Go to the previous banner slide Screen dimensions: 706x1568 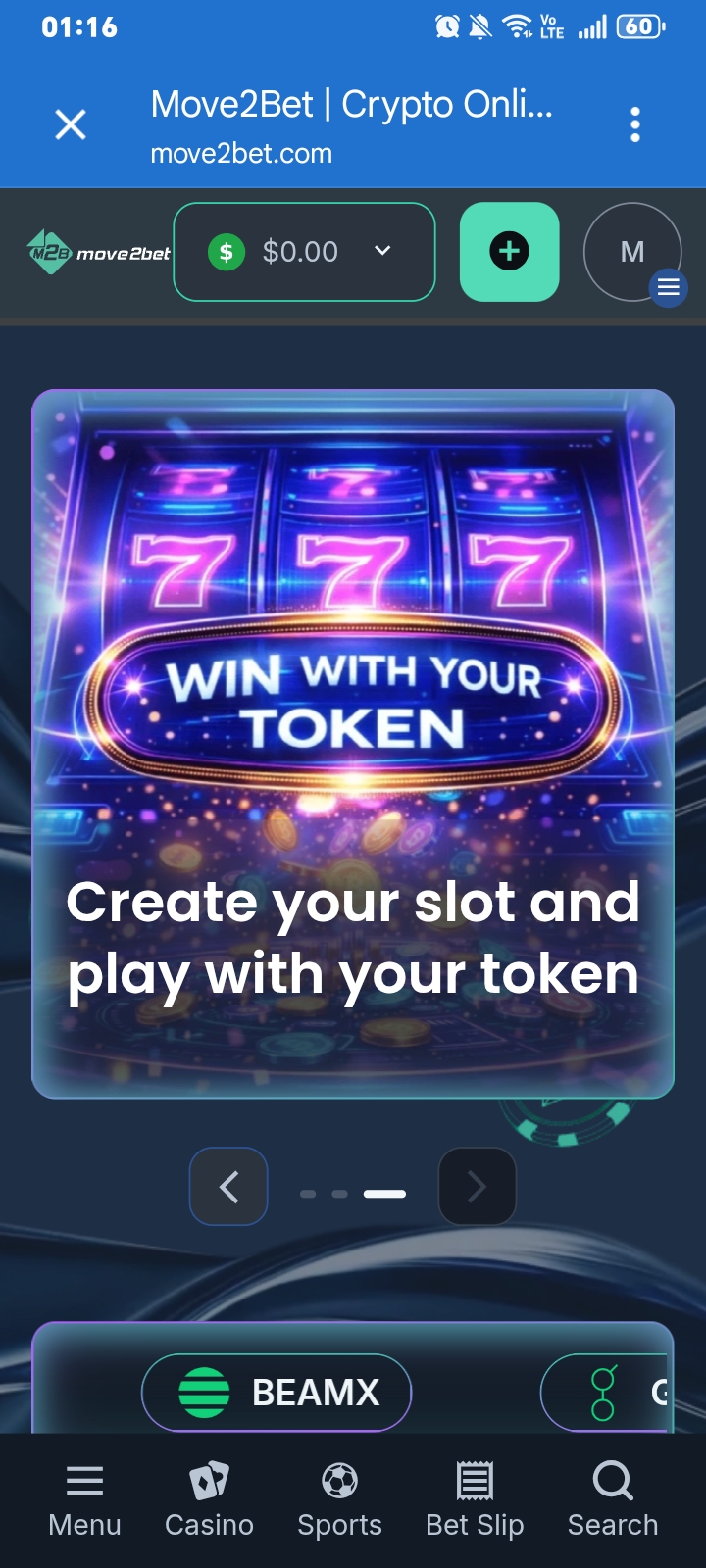click(x=228, y=1187)
